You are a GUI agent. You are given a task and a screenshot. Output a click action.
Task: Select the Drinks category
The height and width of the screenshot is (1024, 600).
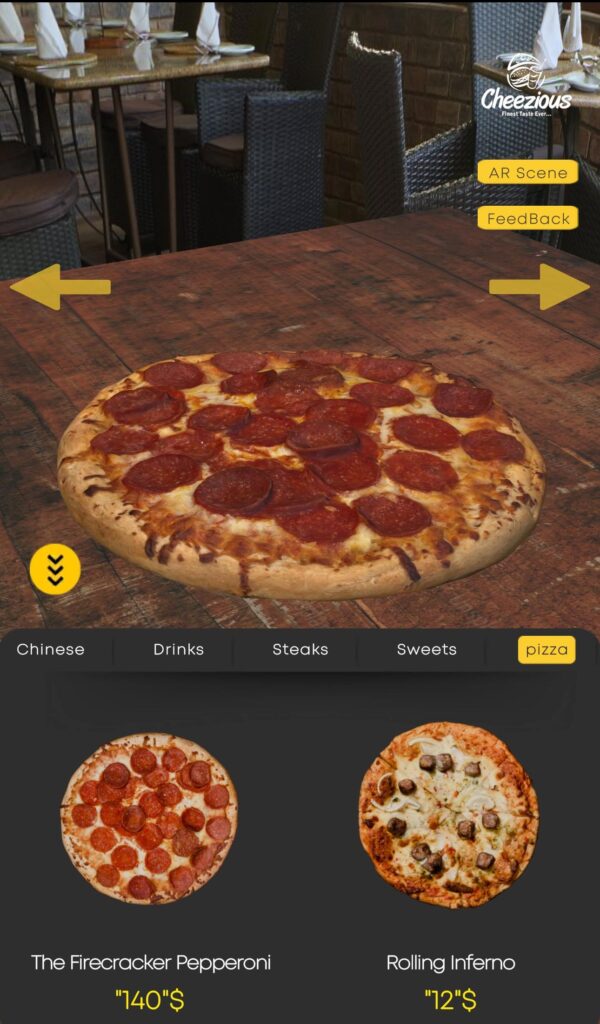pyautogui.click(x=178, y=649)
